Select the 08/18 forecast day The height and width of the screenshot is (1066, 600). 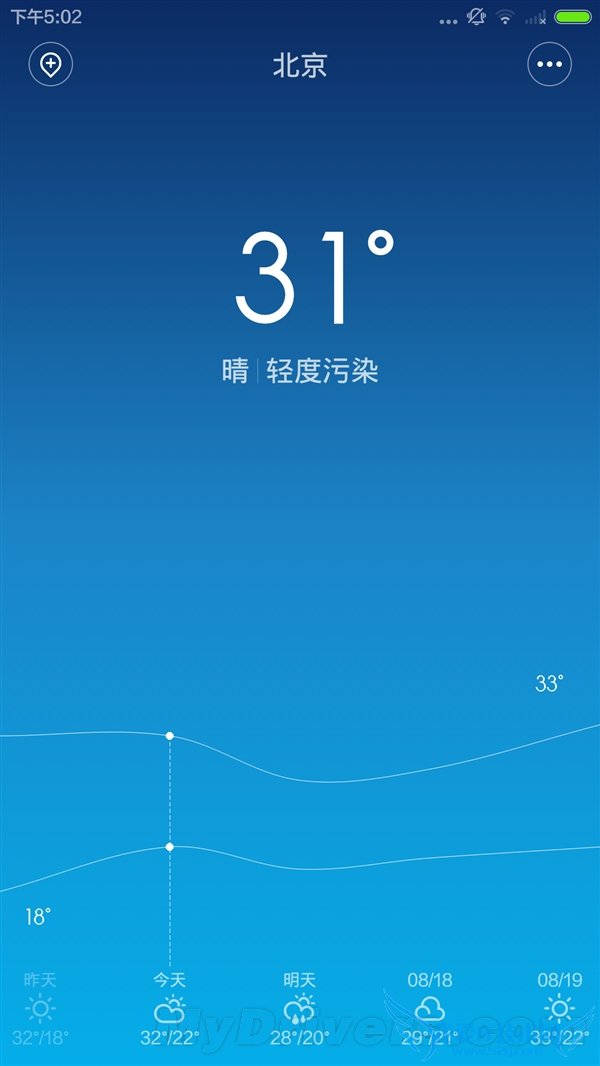coord(430,1008)
